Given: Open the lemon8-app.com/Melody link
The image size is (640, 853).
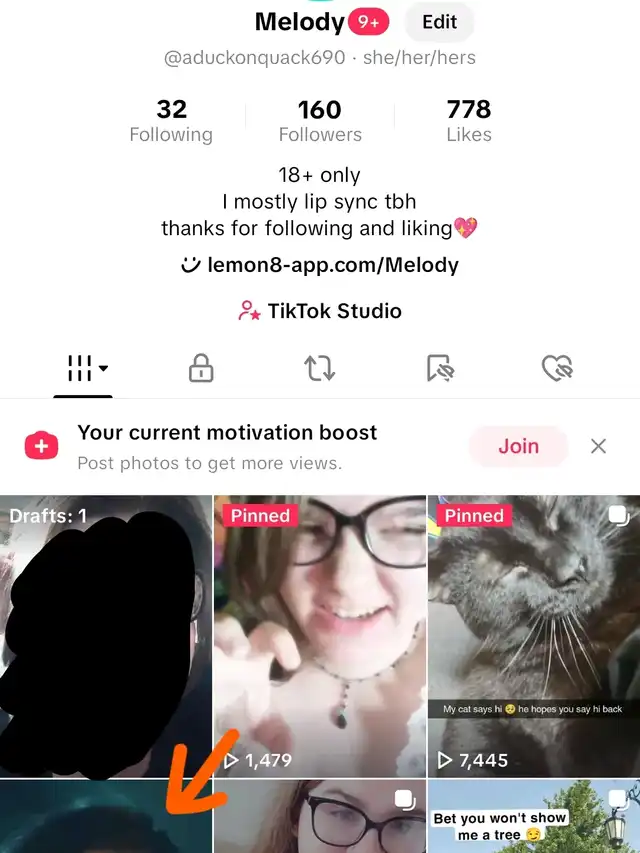Looking at the screenshot, I should [x=320, y=265].
